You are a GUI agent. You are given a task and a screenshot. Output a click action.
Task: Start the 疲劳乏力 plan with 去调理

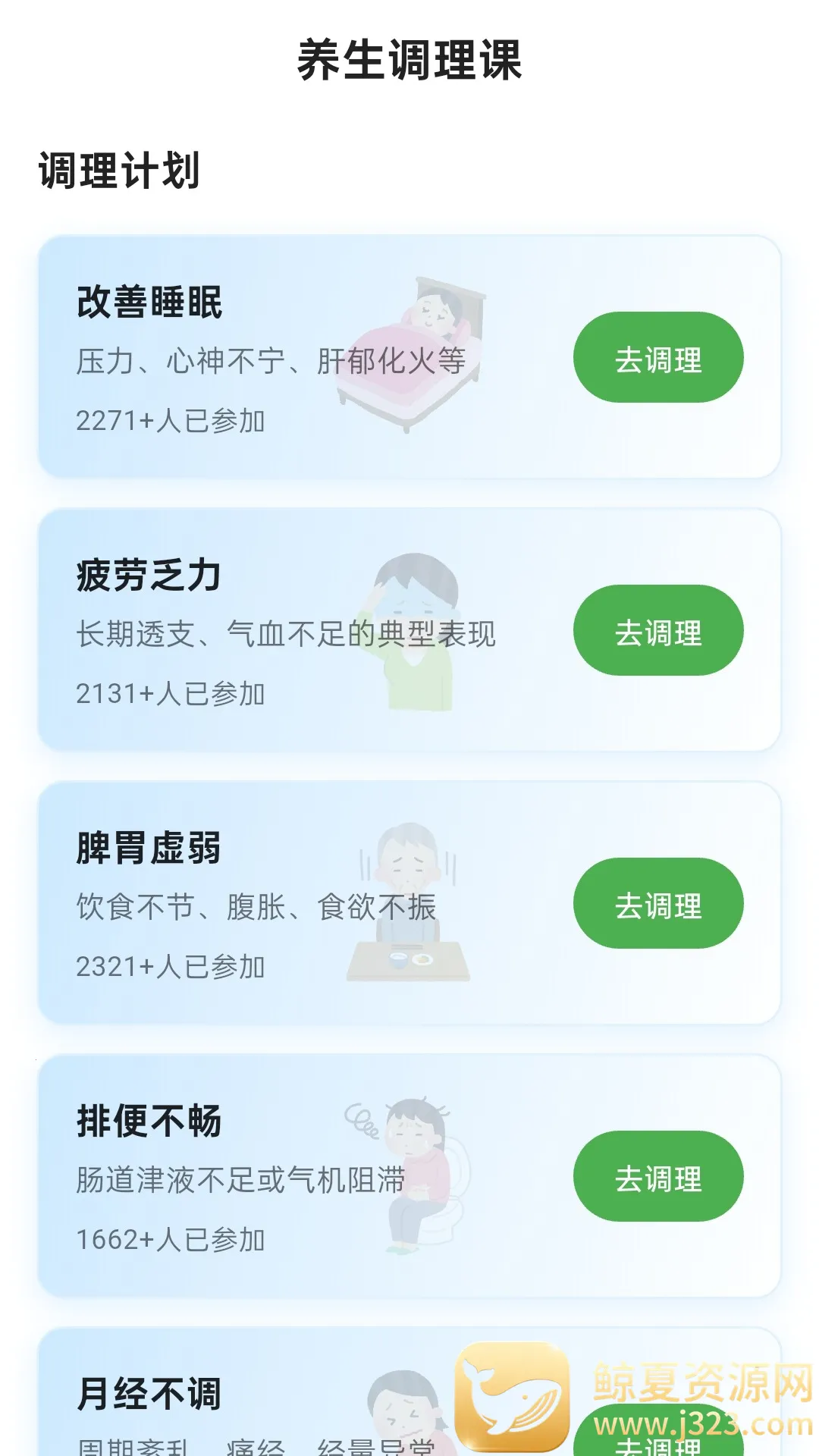[658, 631]
